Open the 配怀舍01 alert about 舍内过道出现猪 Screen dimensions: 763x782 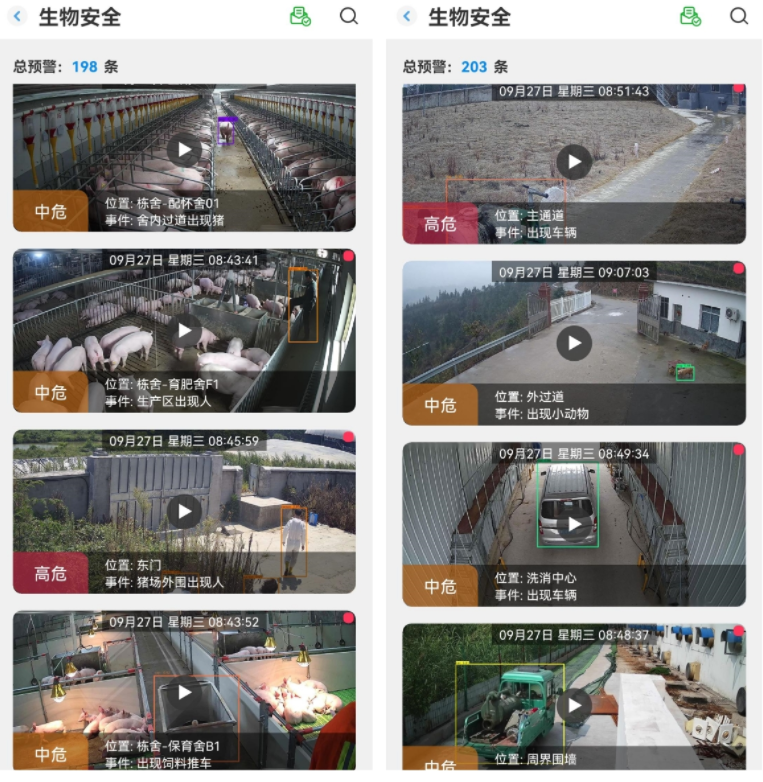[x=184, y=152]
